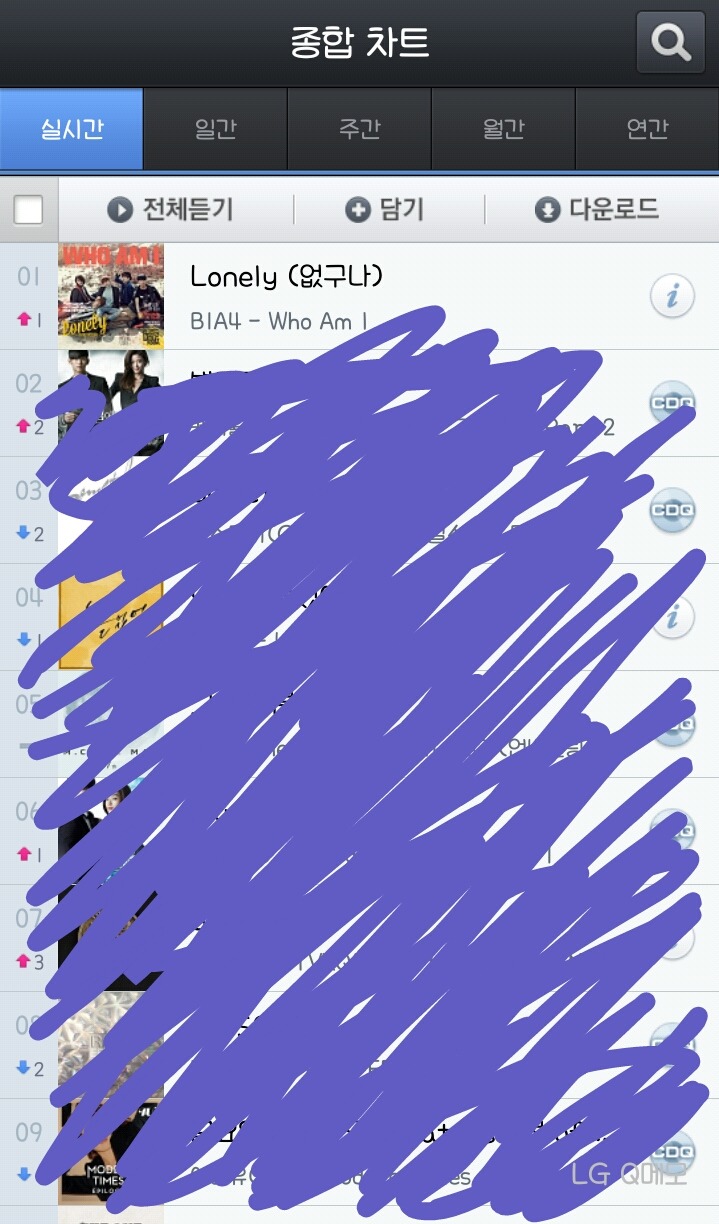Switch to the 일간 tab
Screen dimensions: 719x1224
point(215,129)
